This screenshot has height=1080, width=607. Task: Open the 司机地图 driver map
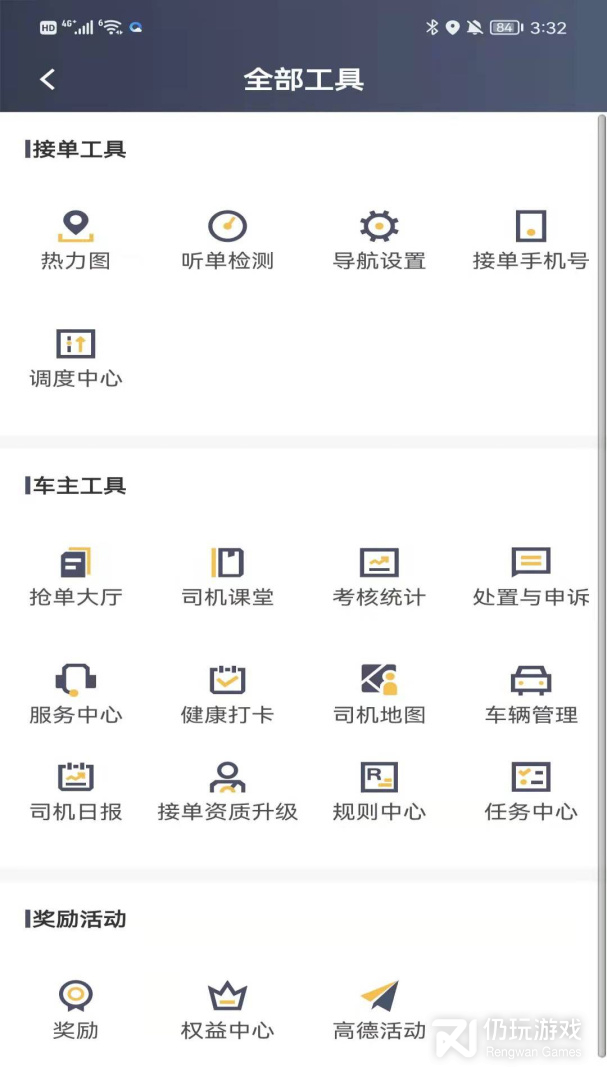(379, 694)
